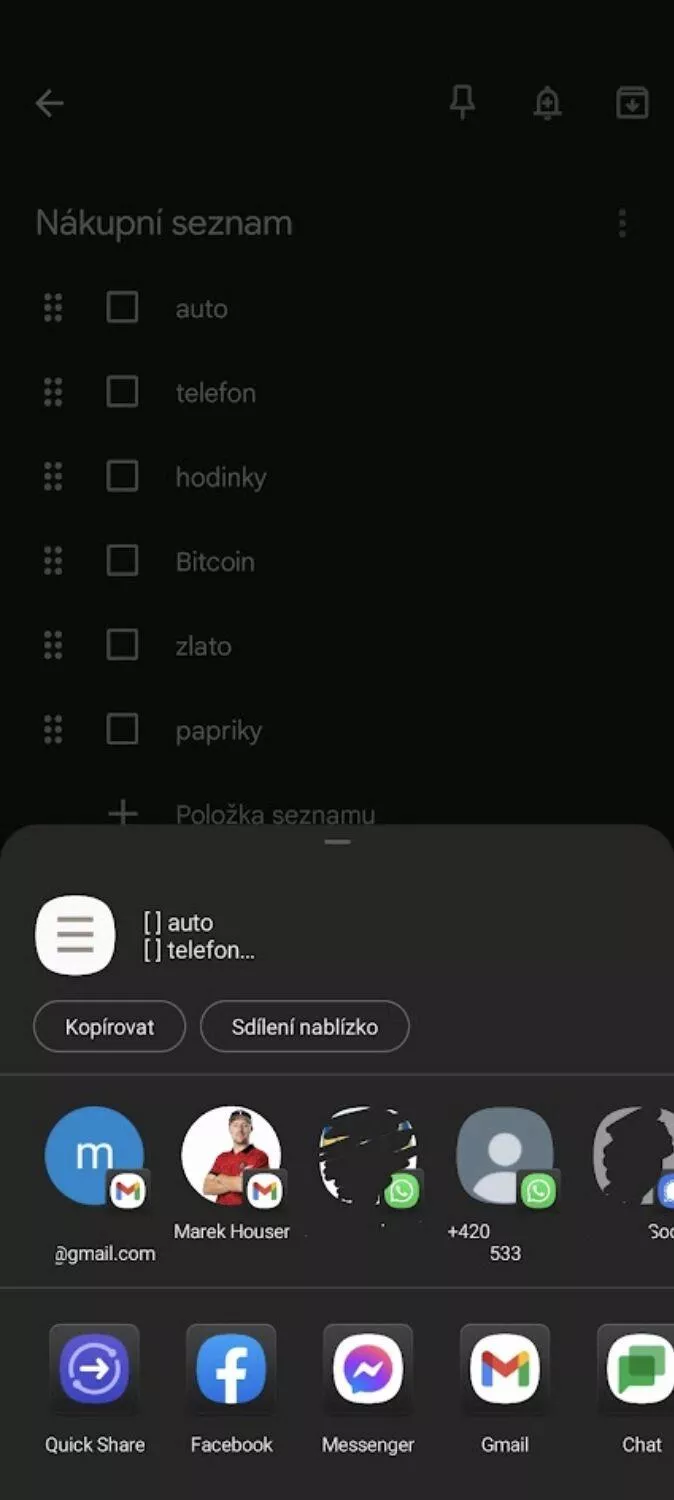Tap the Kopírovat button

109,1027
